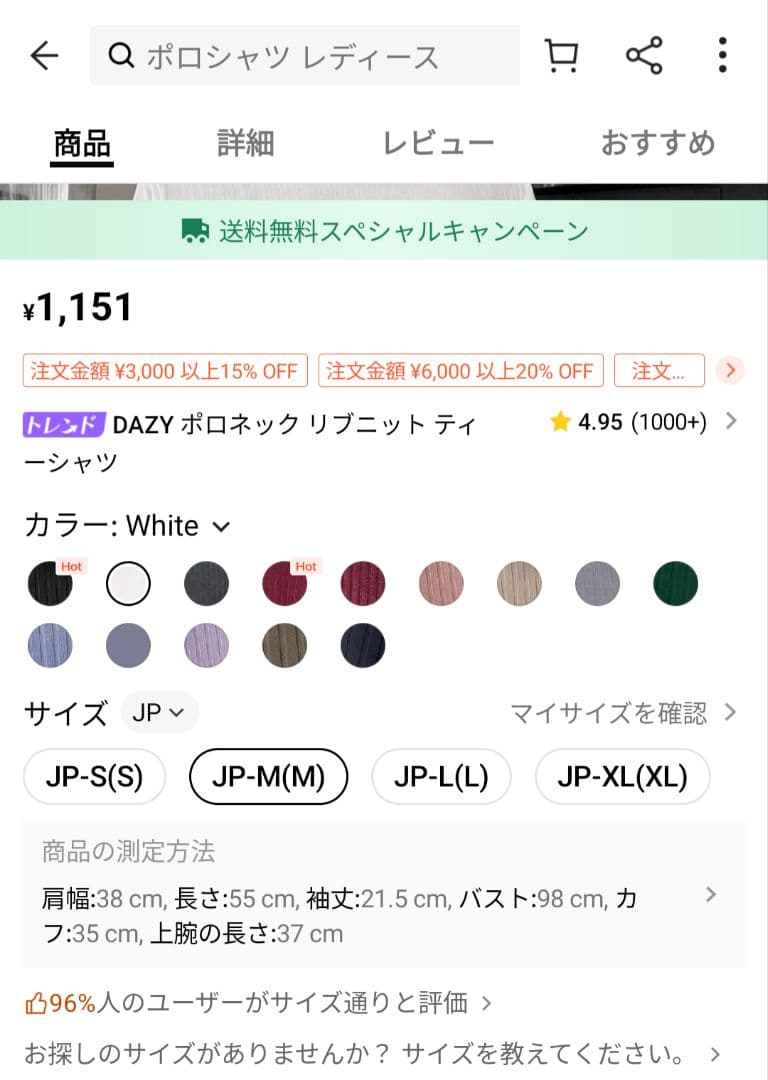Expand the 商品の測定方法 measurement details
Viewport: 768px width, 1080px height.
[x=711, y=895]
